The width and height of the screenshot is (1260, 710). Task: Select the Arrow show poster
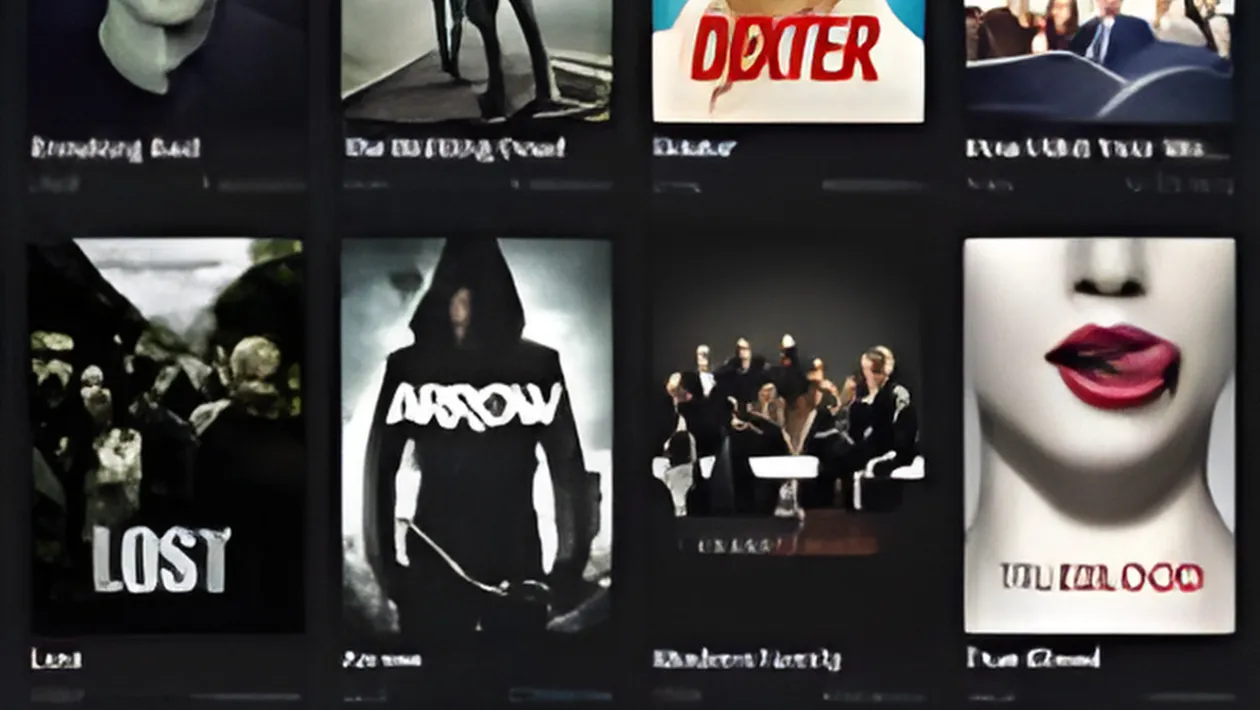tap(476, 435)
